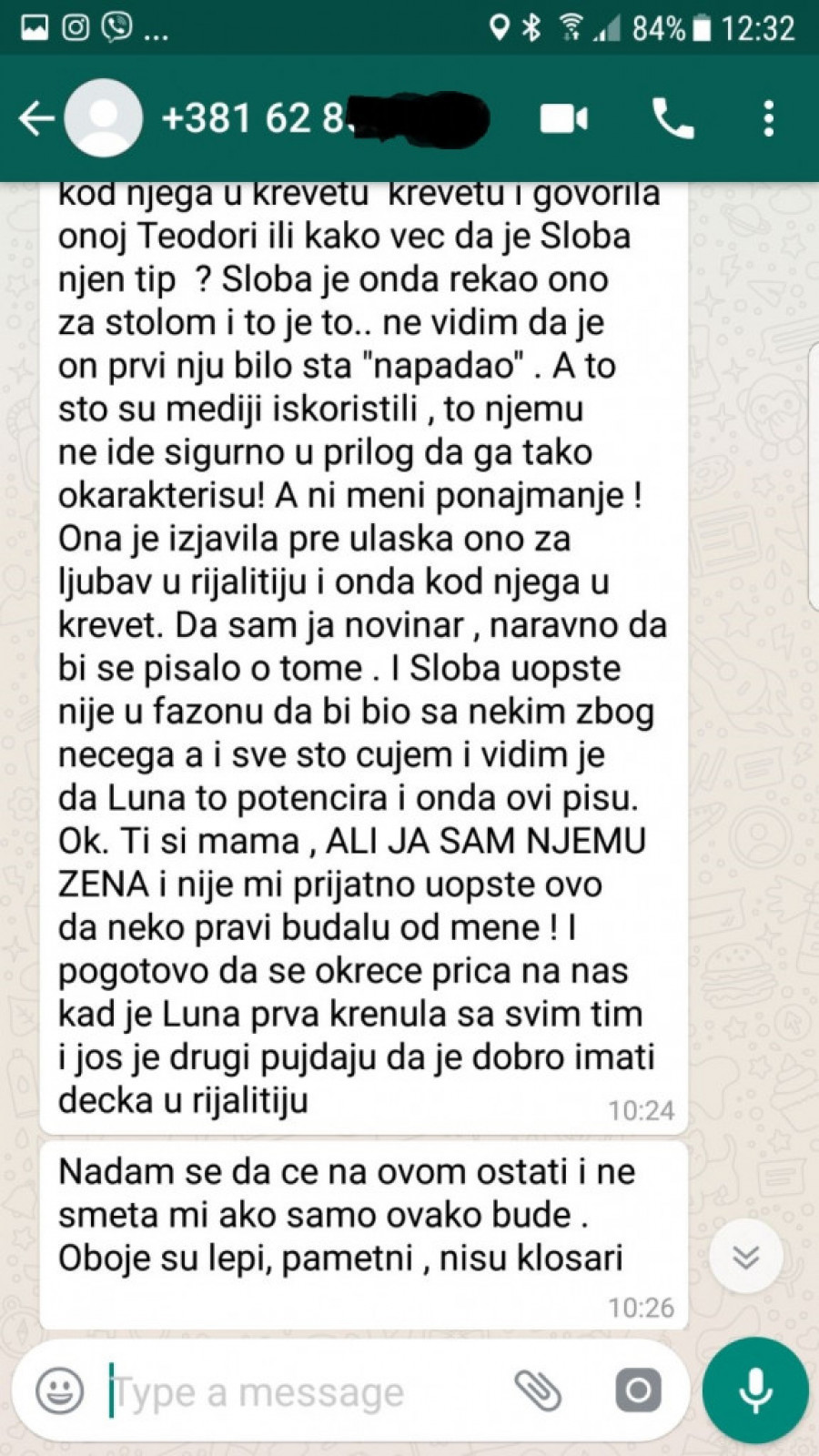Open the overflow menu
The image size is (819, 1456).
(769, 119)
